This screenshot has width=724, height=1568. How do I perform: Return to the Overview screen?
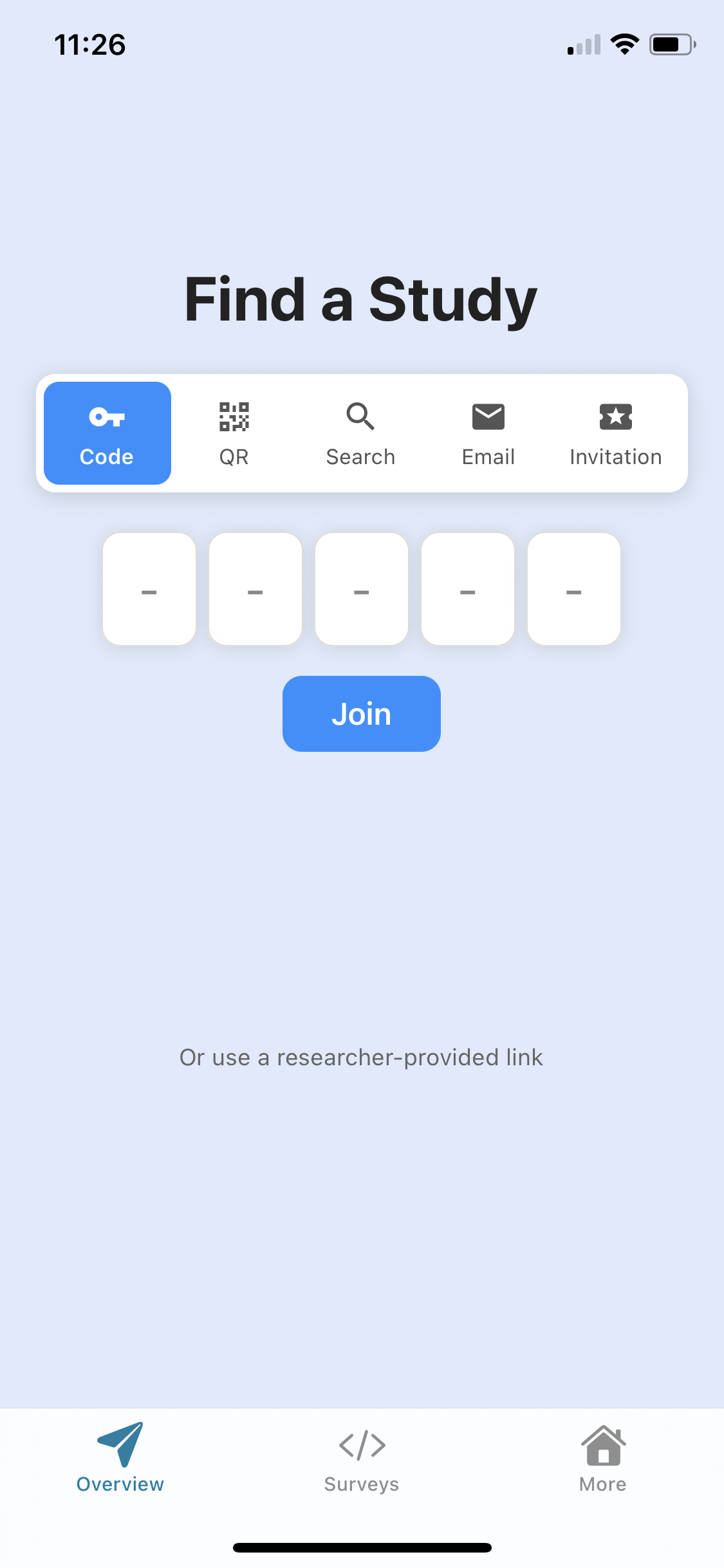point(120,1461)
